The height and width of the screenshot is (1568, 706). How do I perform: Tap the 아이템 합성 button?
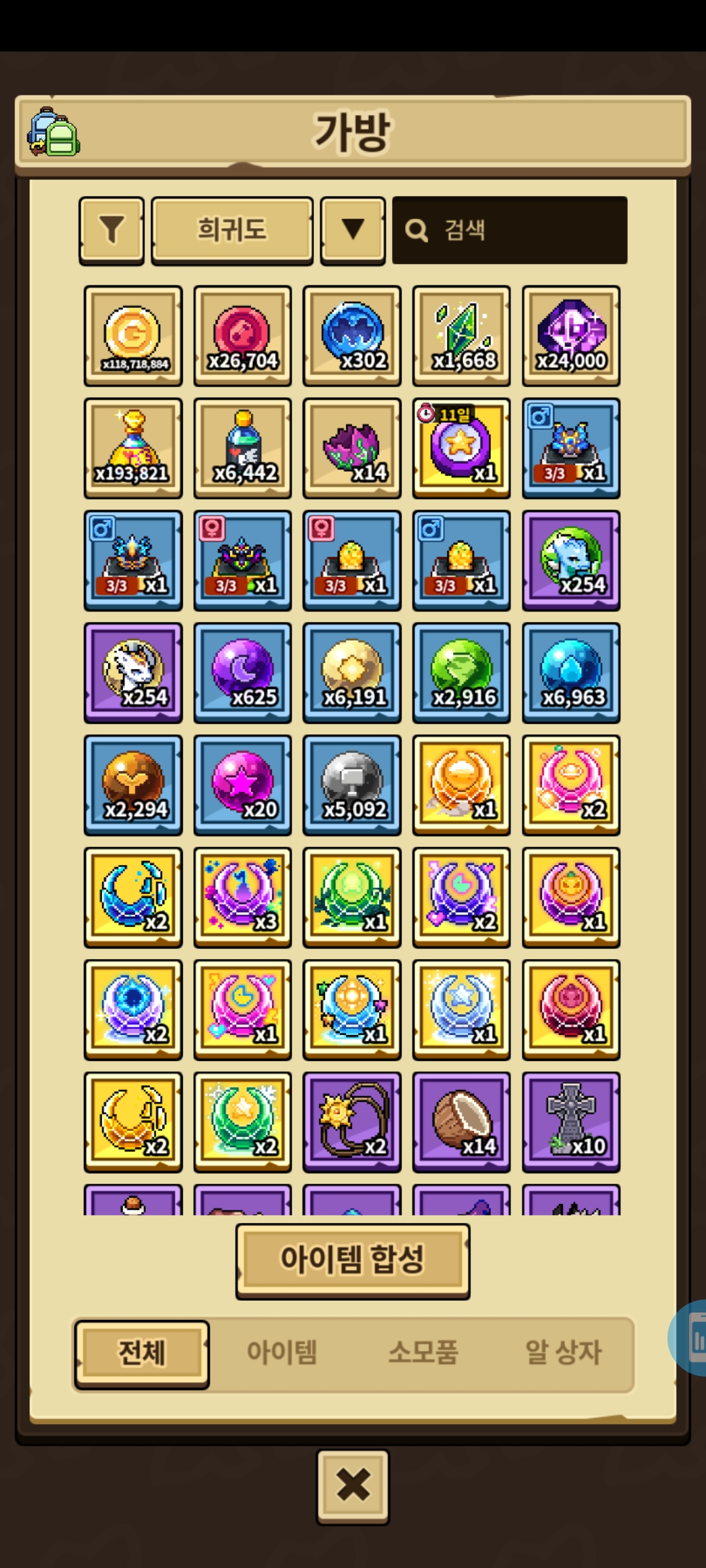(353, 1261)
